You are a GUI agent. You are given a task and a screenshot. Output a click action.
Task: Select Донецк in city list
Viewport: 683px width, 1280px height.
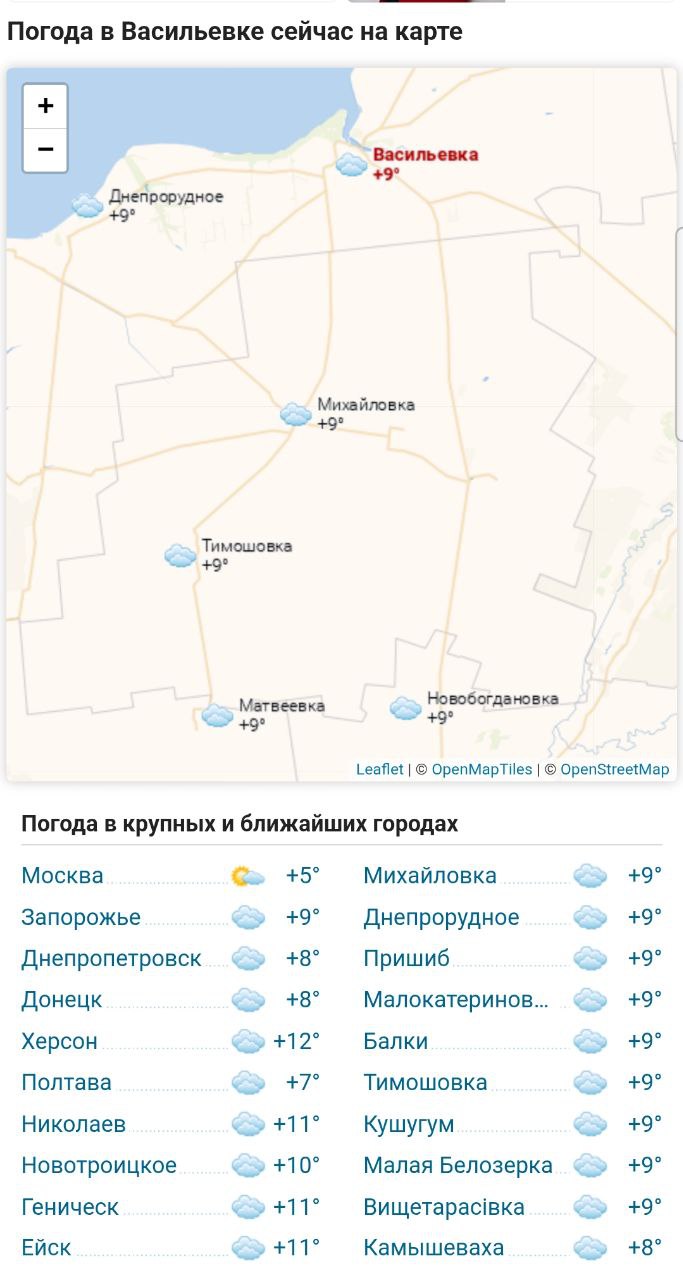click(62, 1000)
